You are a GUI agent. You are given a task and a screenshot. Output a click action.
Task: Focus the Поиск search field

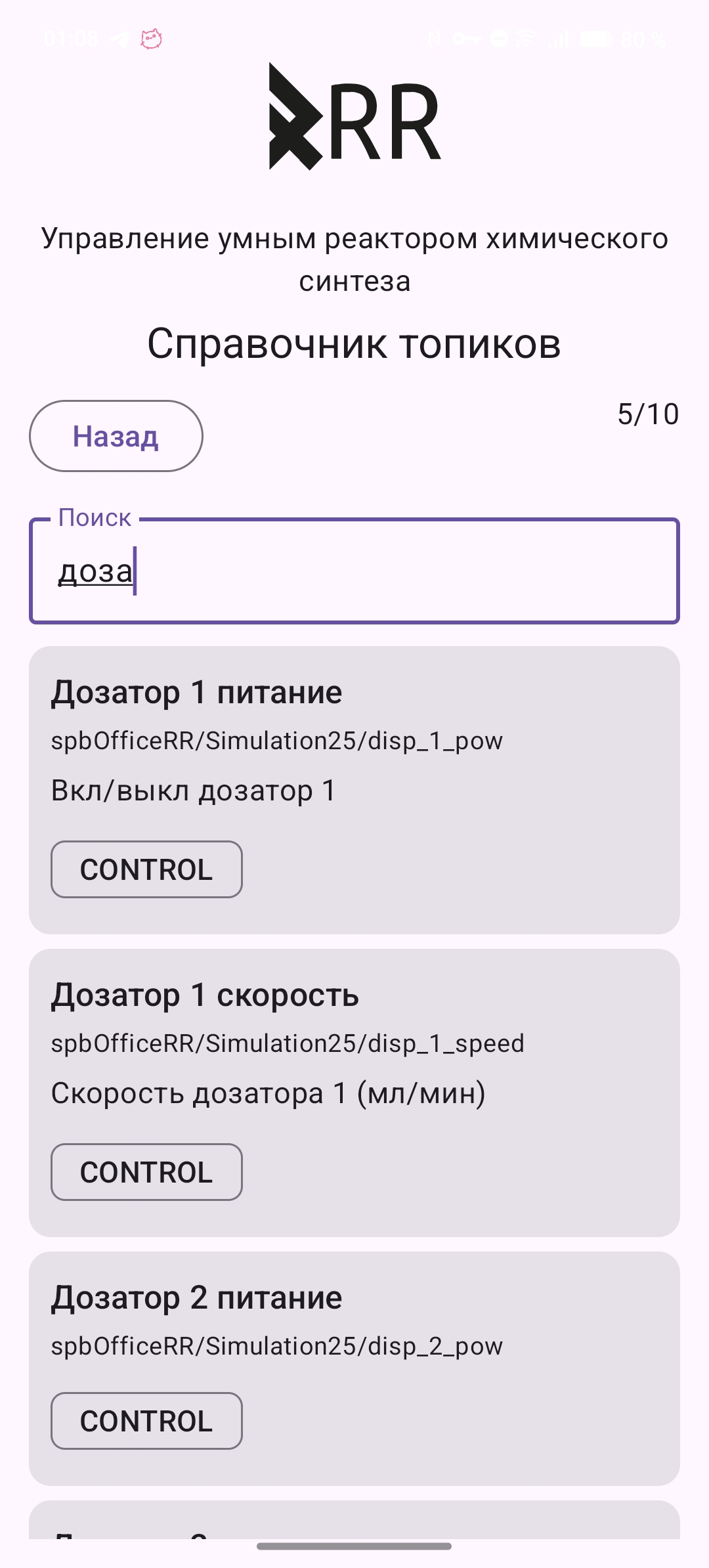[354, 571]
